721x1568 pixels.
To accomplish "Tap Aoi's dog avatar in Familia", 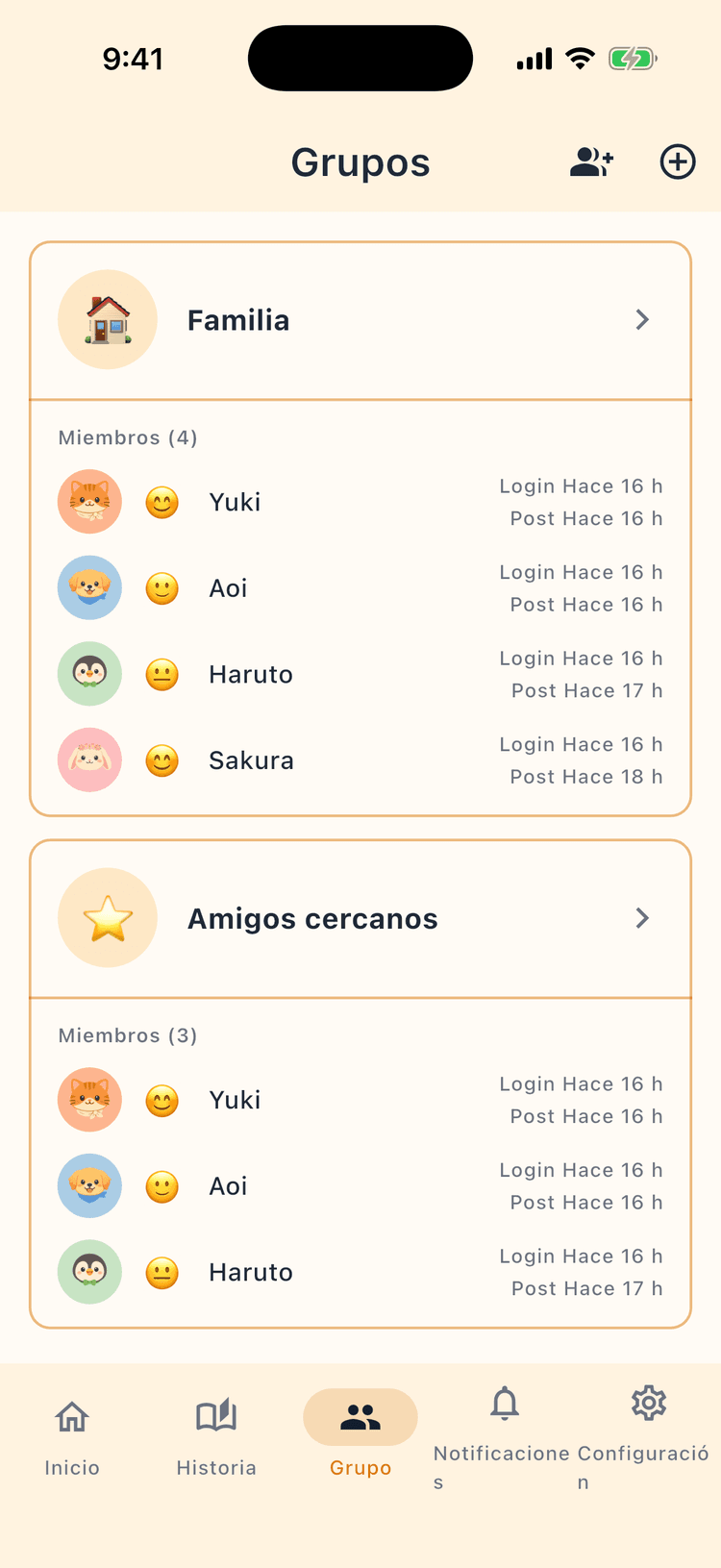I will pyautogui.click(x=89, y=587).
